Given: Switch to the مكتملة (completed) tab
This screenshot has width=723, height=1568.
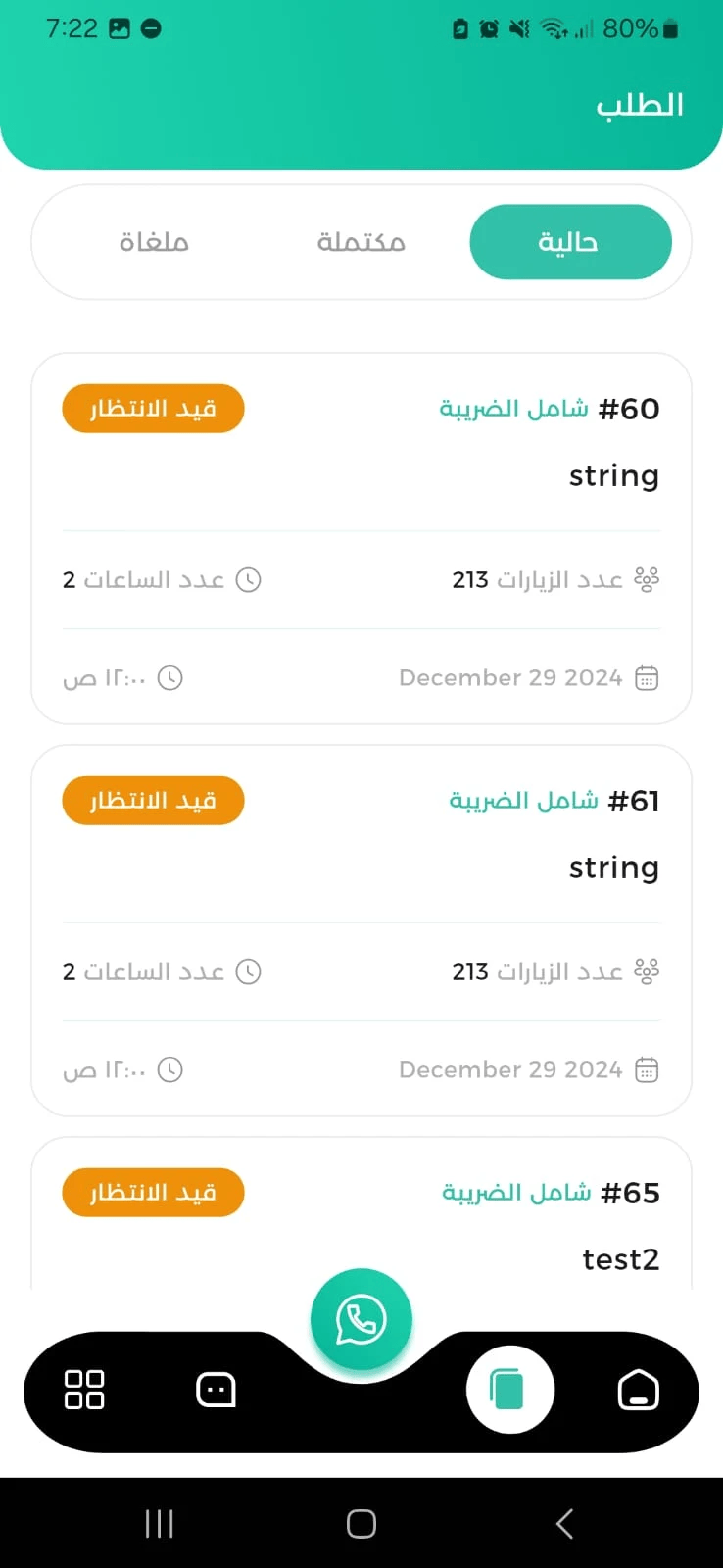Looking at the screenshot, I should click(x=361, y=242).
